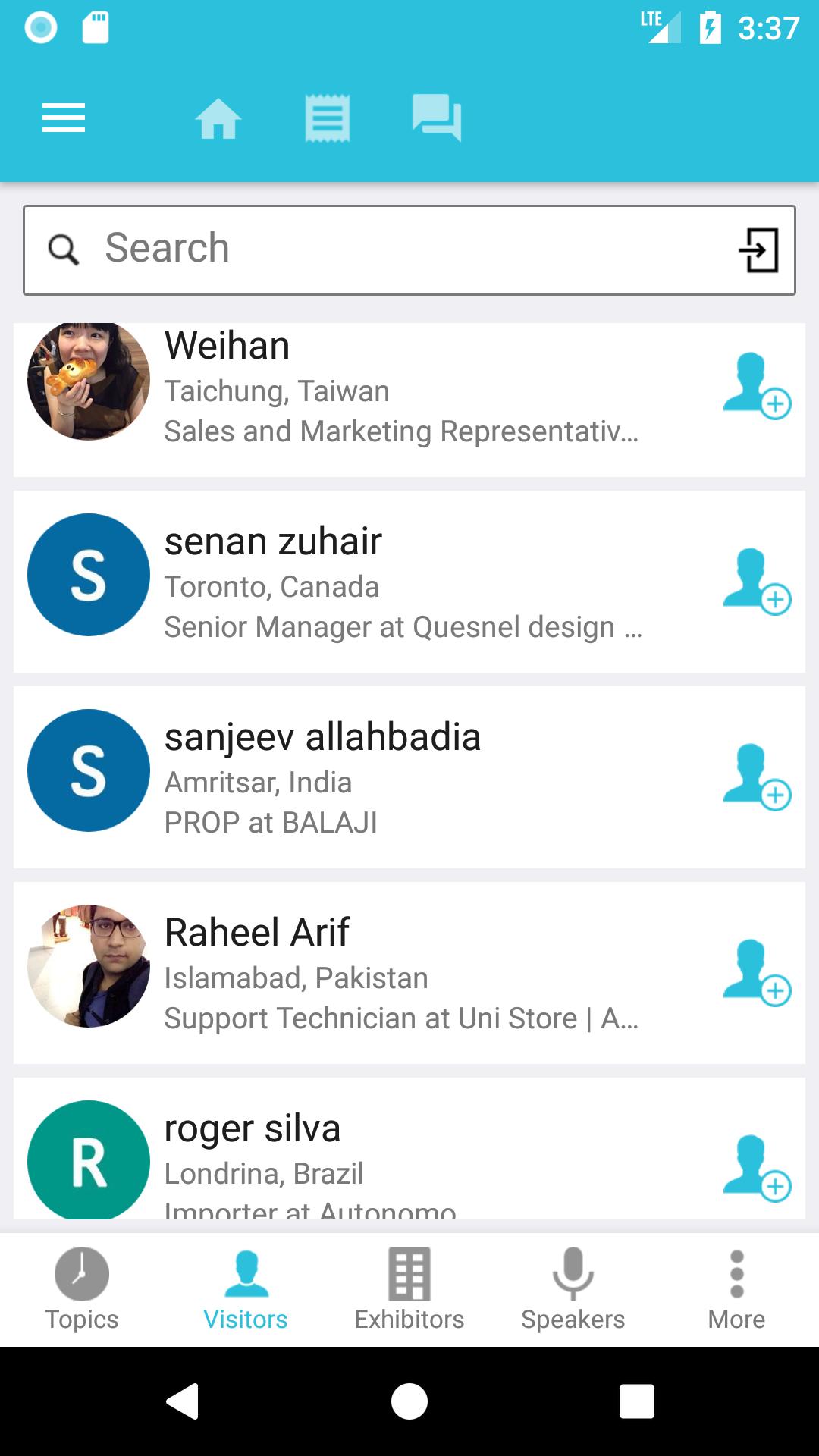This screenshot has height=1456, width=819.
Task: Tap the login arrow icon in search box
Action: click(759, 250)
